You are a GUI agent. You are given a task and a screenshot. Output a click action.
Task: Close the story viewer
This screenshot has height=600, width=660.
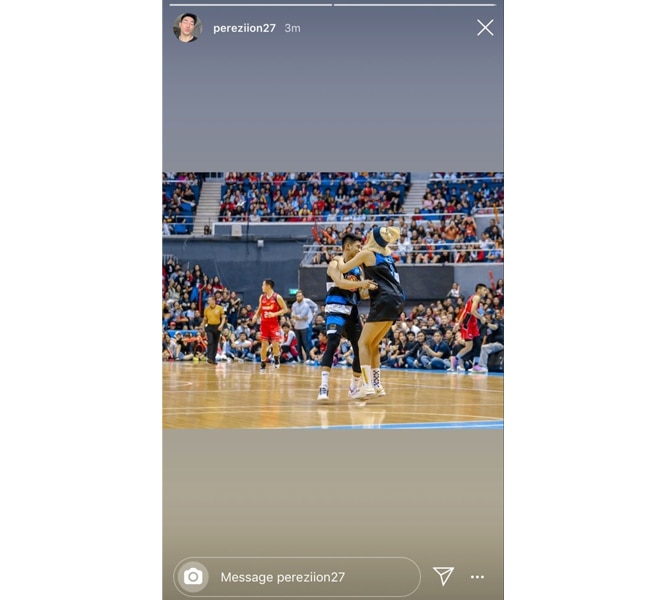[x=485, y=28]
